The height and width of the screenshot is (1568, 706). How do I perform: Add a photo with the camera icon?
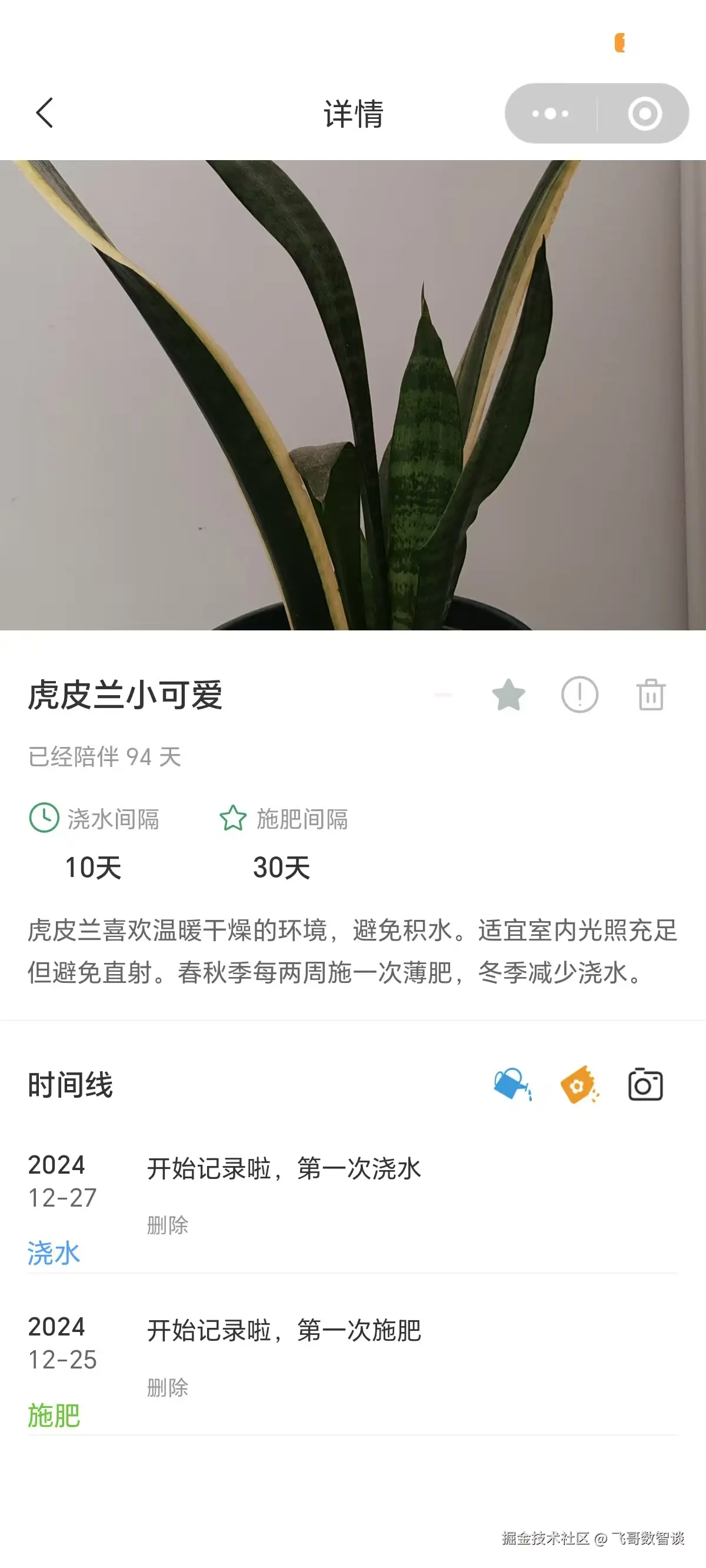click(x=645, y=1085)
